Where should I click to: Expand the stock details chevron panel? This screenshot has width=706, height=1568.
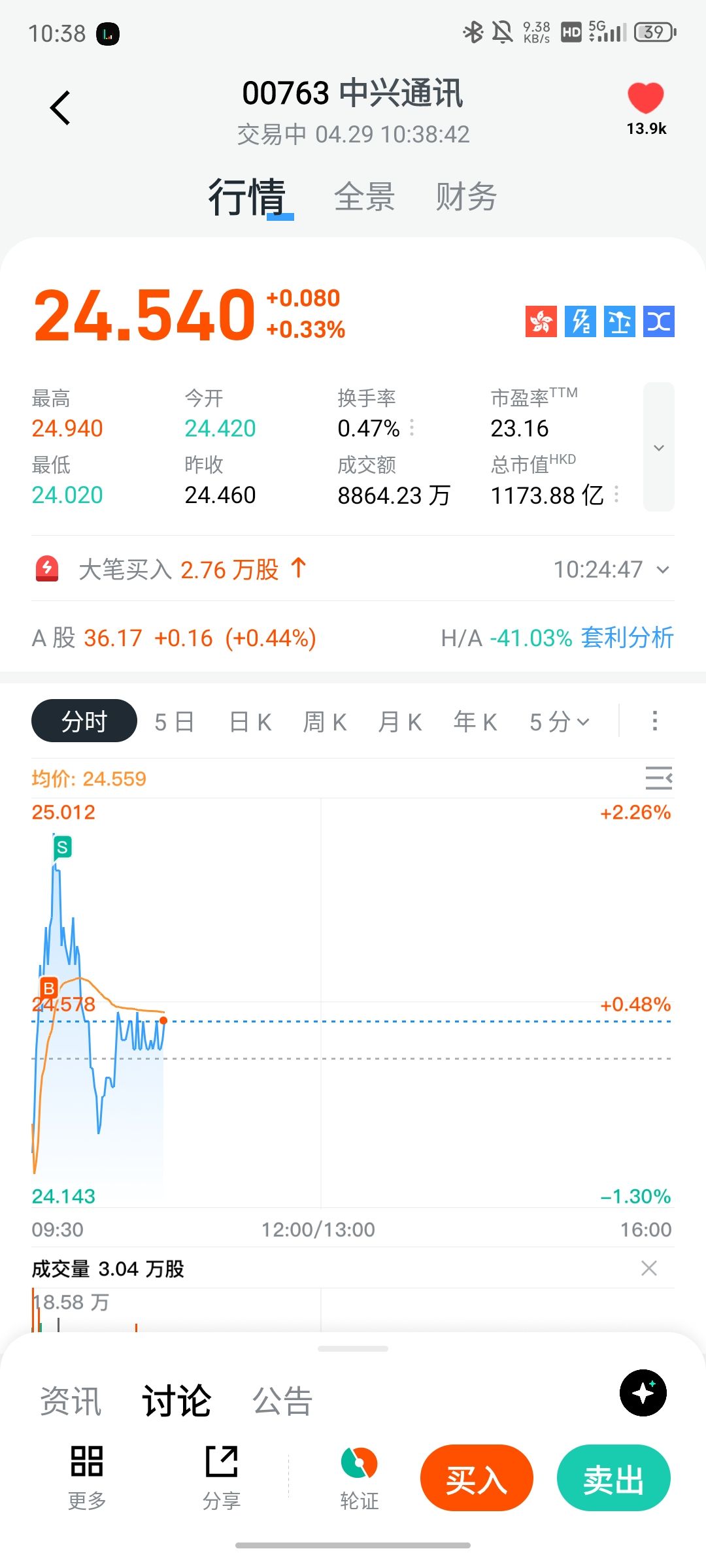[658, 448]
